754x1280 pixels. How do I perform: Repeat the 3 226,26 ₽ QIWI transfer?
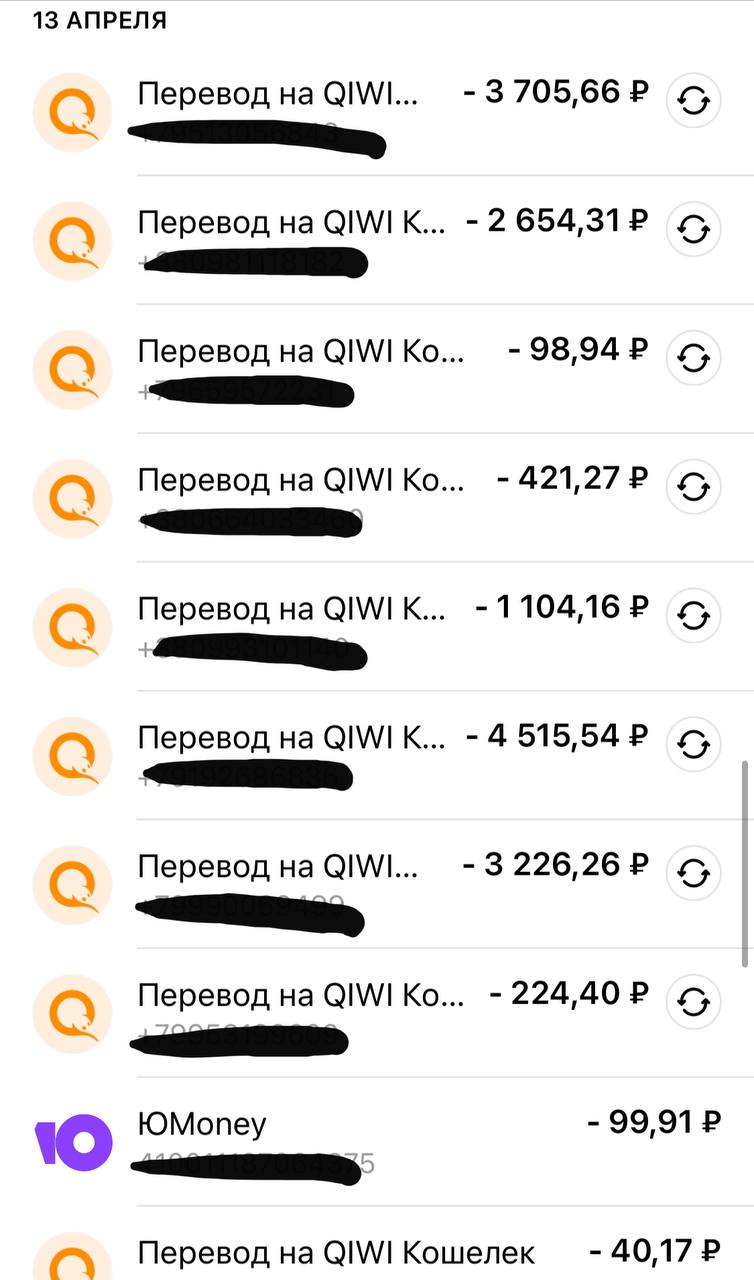[x=694, y=873]
